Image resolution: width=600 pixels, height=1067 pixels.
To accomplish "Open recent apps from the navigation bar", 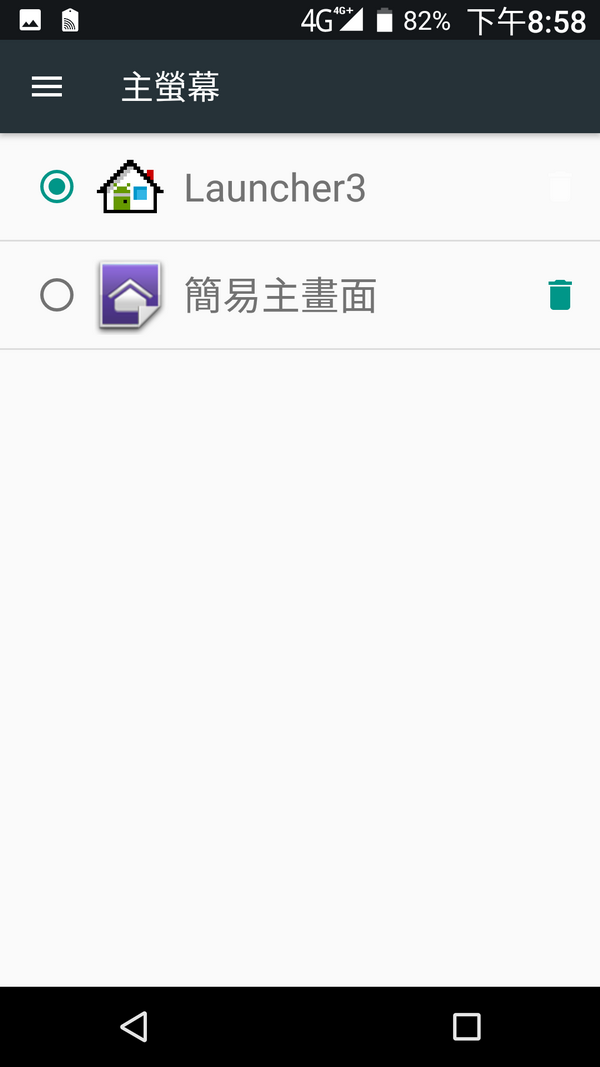I will coord(466,1026).
